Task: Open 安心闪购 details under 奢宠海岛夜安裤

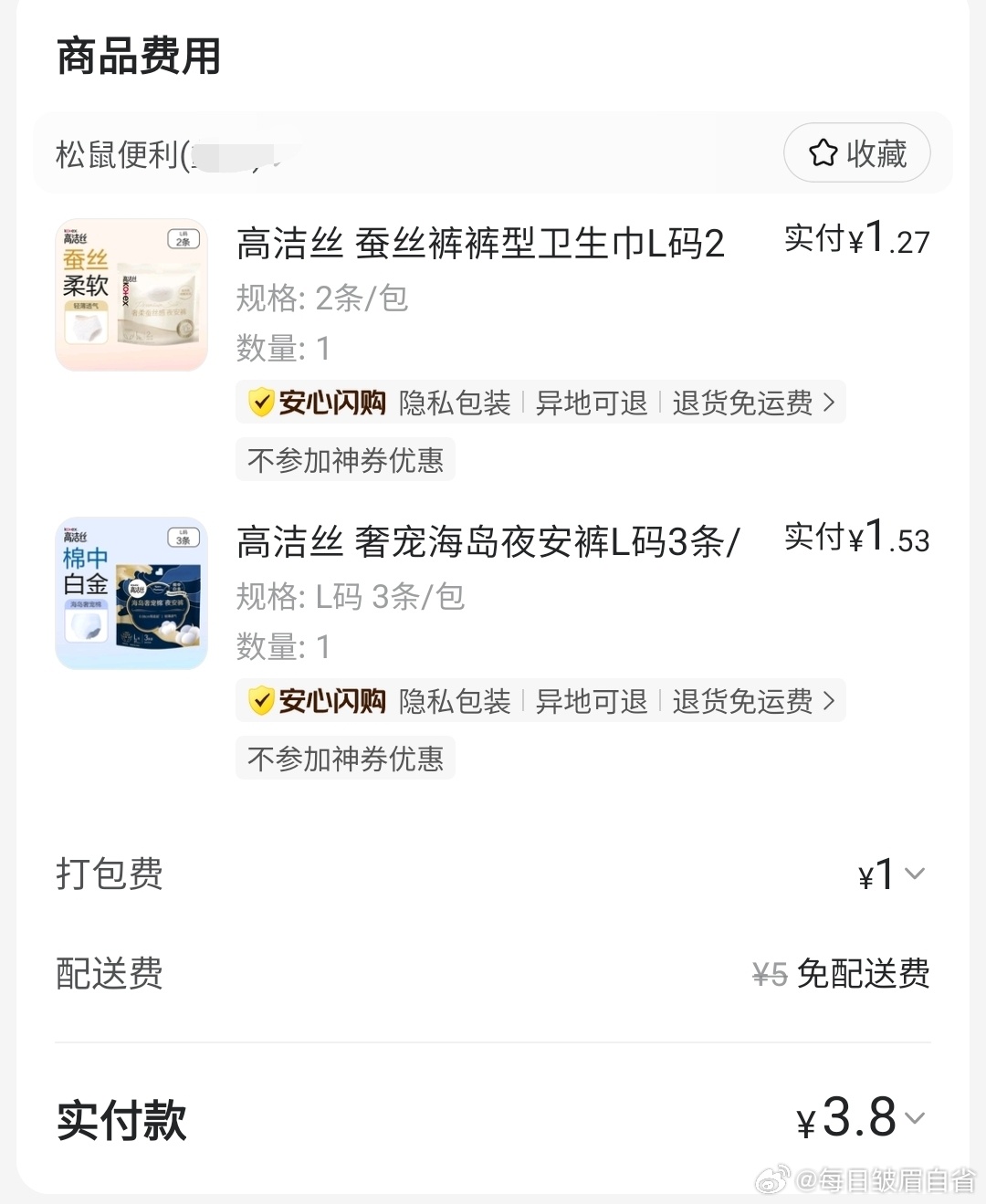Action: (x=540, y=701)
